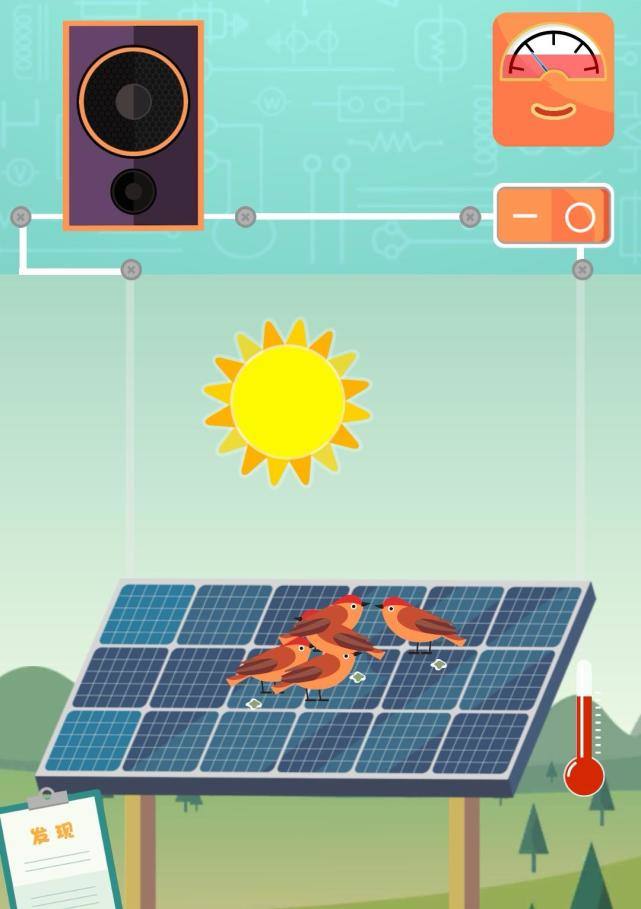Viewport: 641px width, 909px height.
Task: Tap the orange voltmeter gauge icon
Action: coord(553,79)
